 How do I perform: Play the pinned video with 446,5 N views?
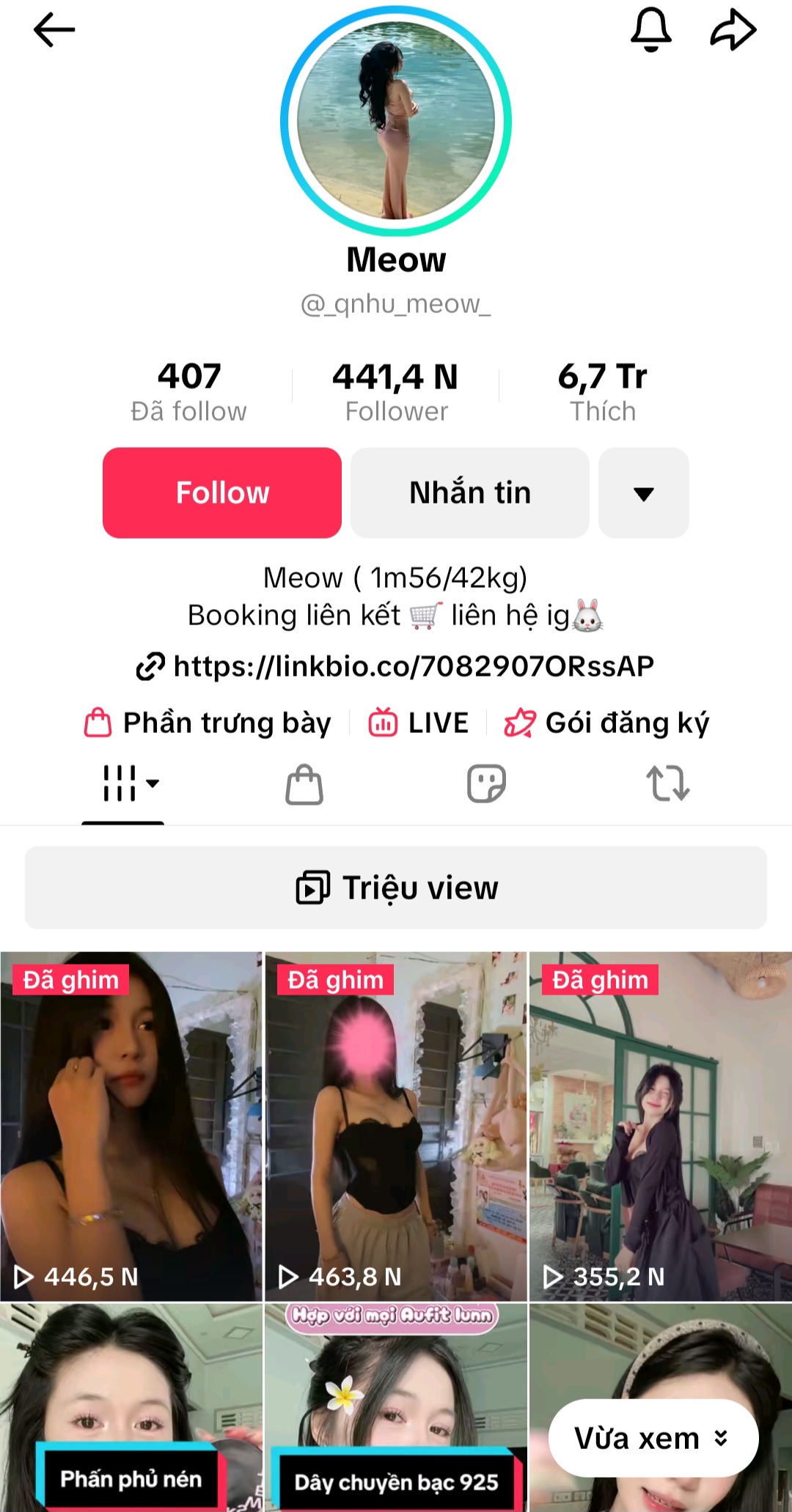(x=131, y=1126)
